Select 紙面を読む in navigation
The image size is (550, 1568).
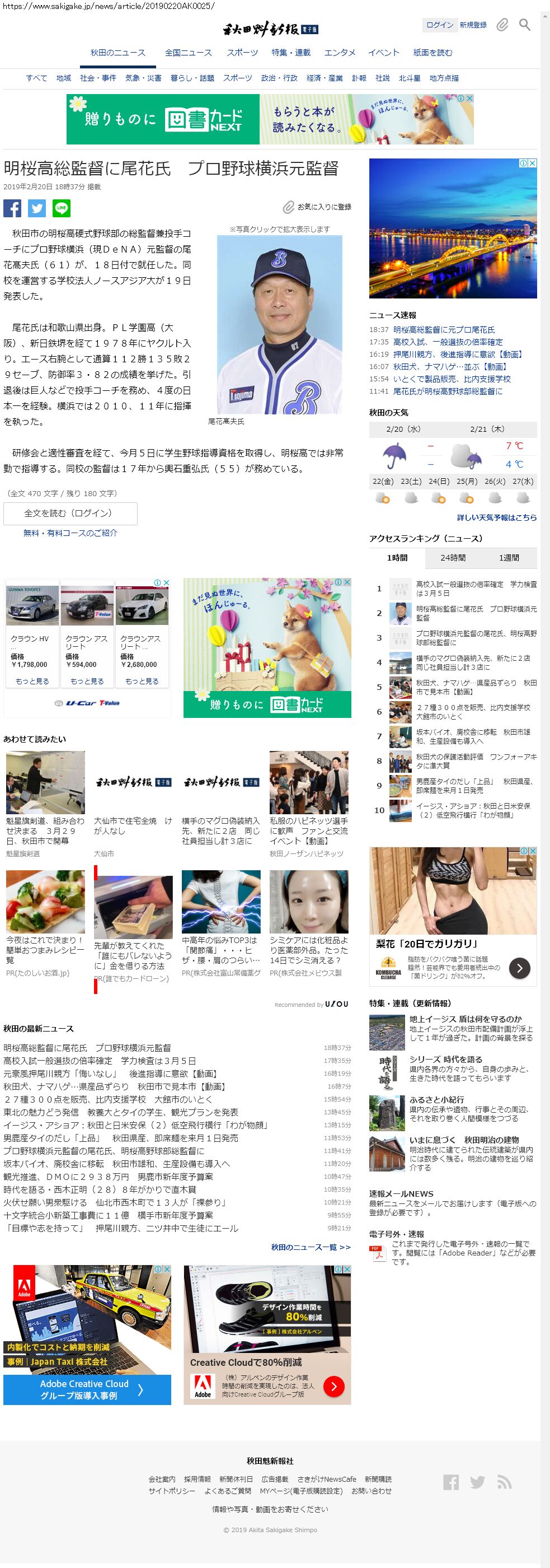click(433, 53)
